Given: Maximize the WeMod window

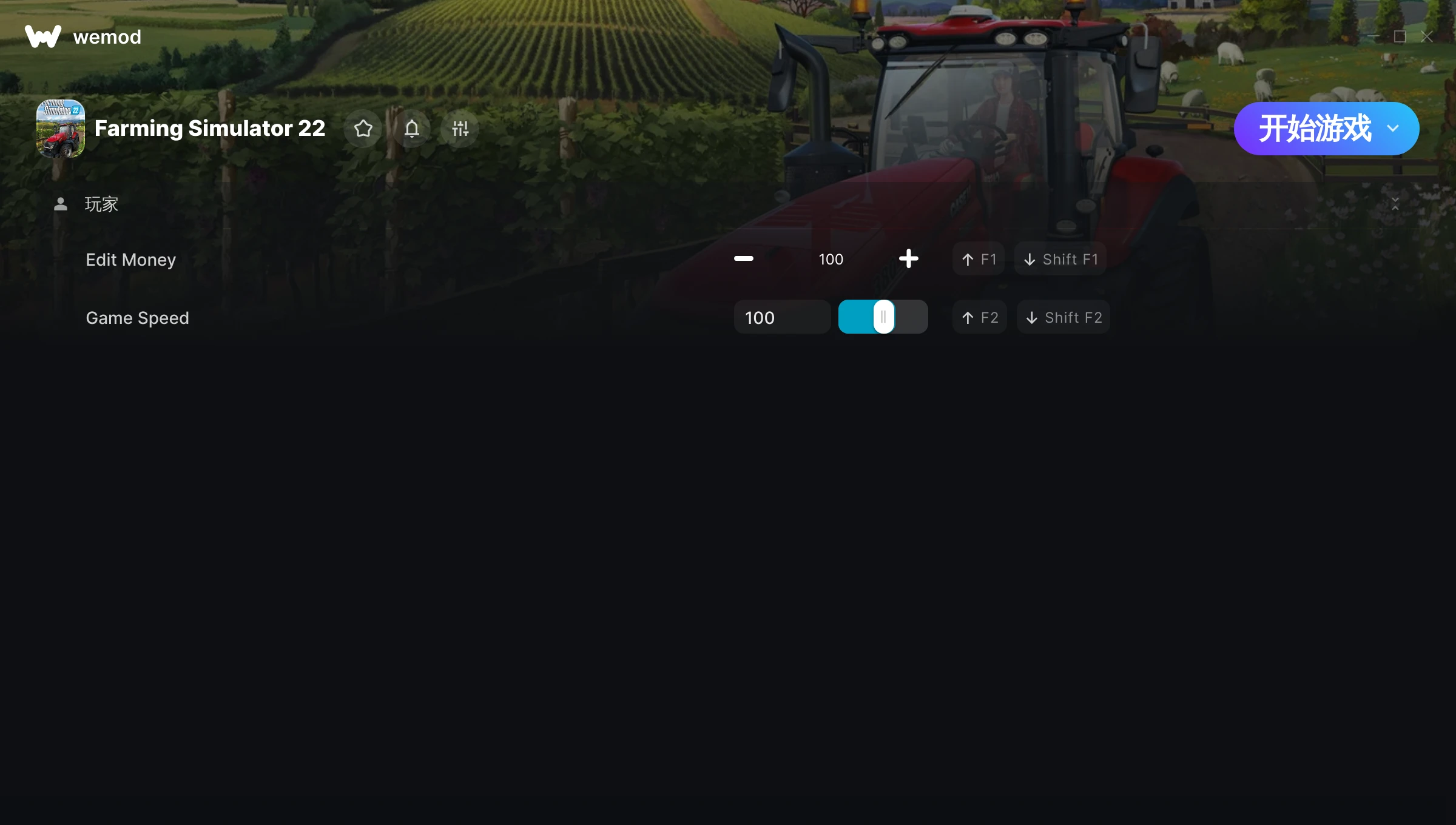Looking at the screenshot, I should pos(1400,37).
